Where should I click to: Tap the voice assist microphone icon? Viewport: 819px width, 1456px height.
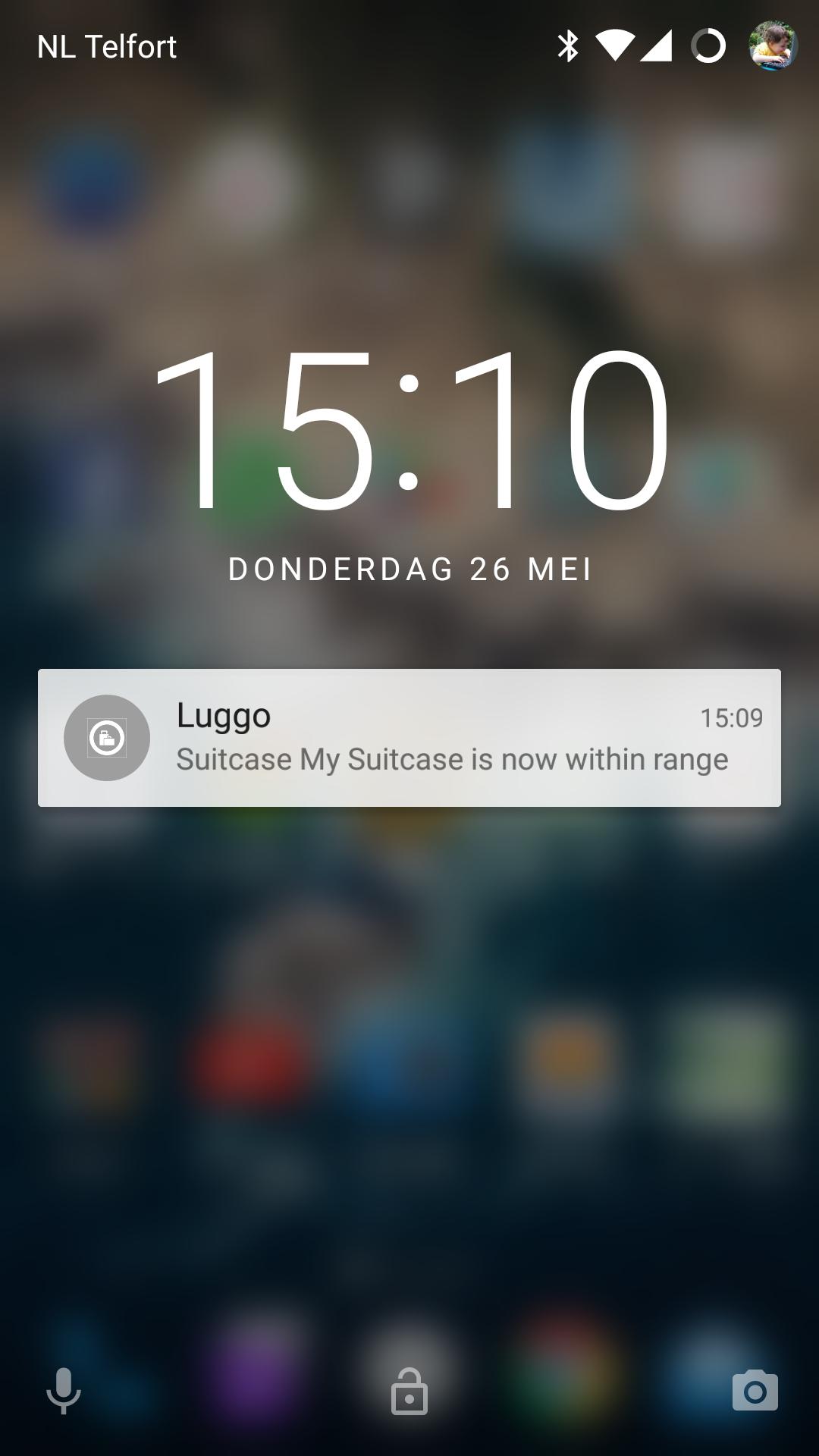pos(64,1390)
